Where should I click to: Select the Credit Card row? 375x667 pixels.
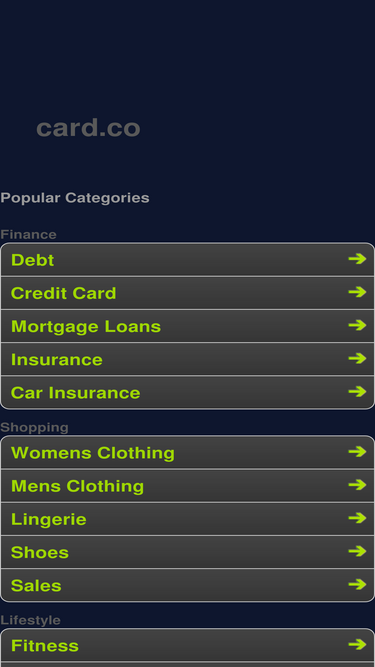(188, 293)
